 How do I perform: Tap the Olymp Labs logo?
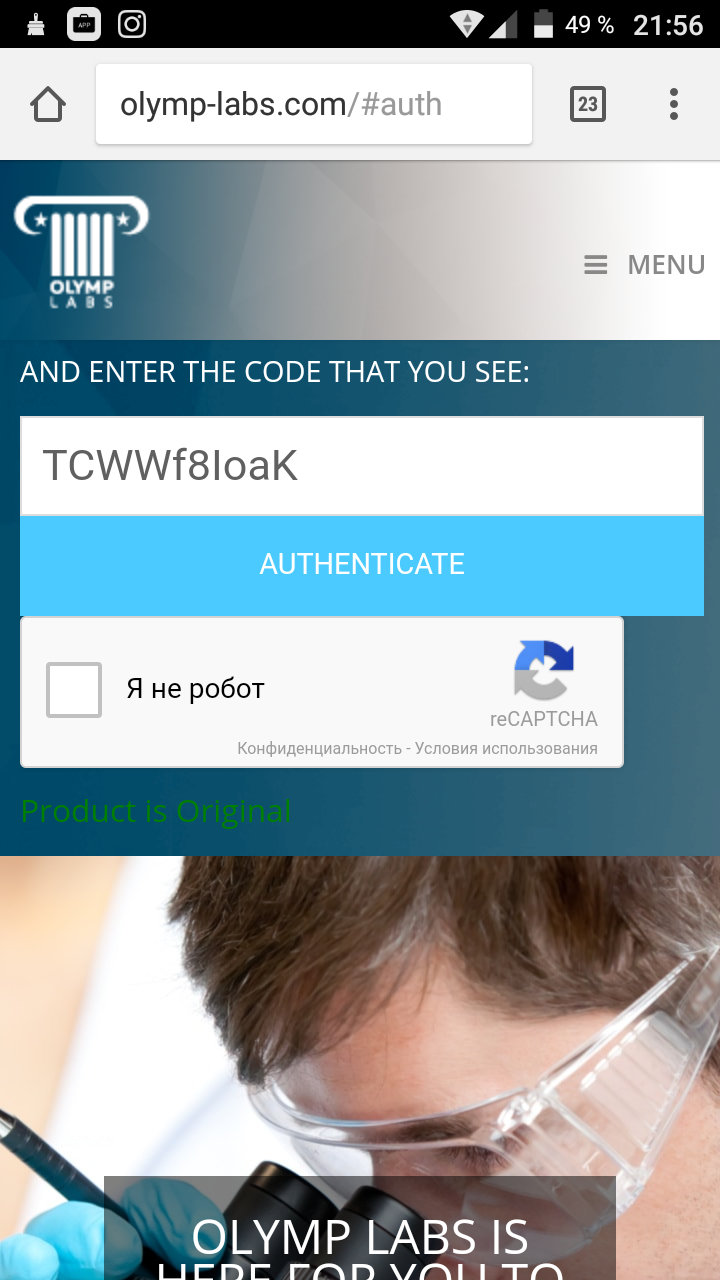[x=81, y=252]
